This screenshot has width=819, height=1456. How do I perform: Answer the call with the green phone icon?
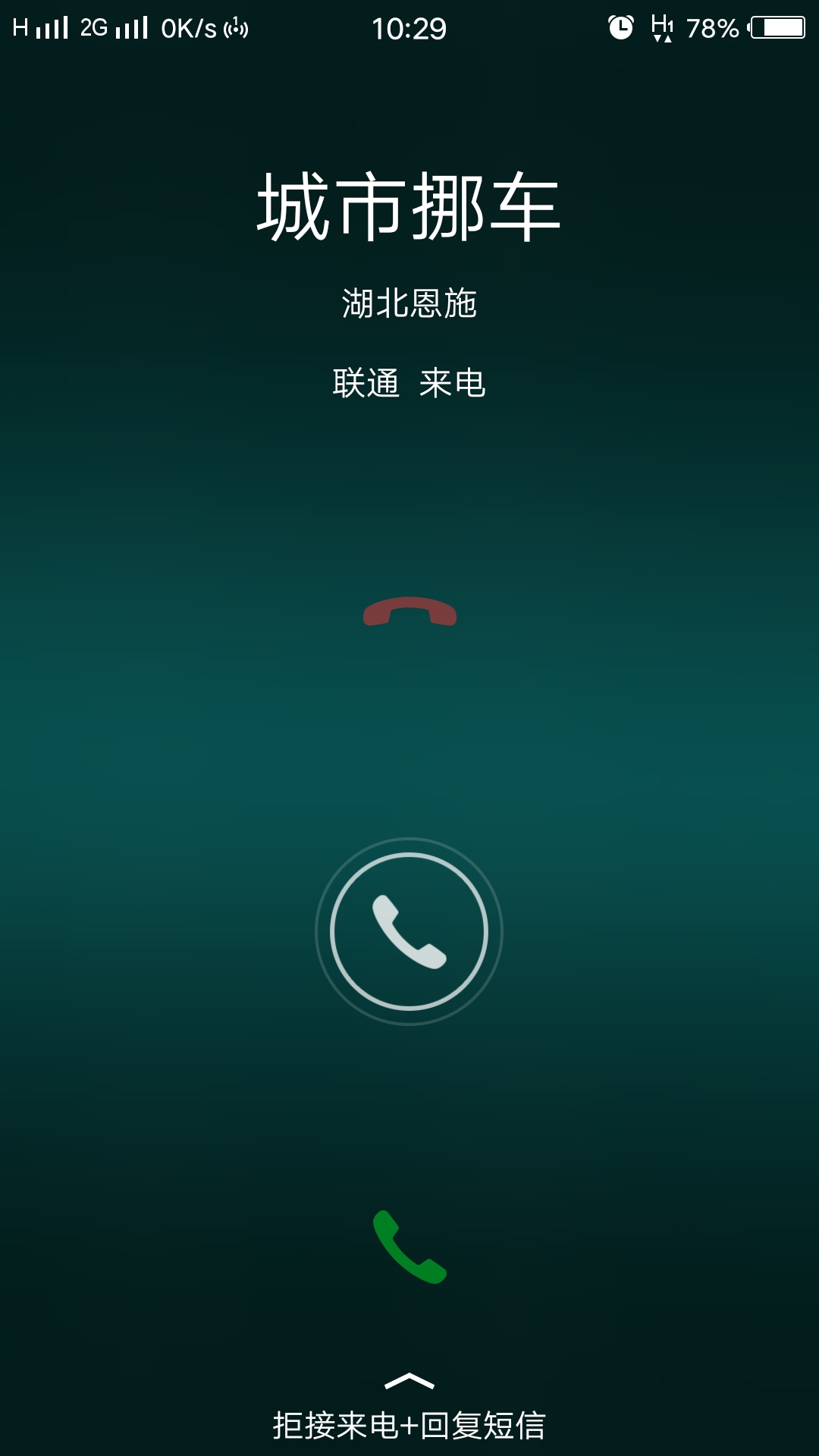(x=409, y=1247)
